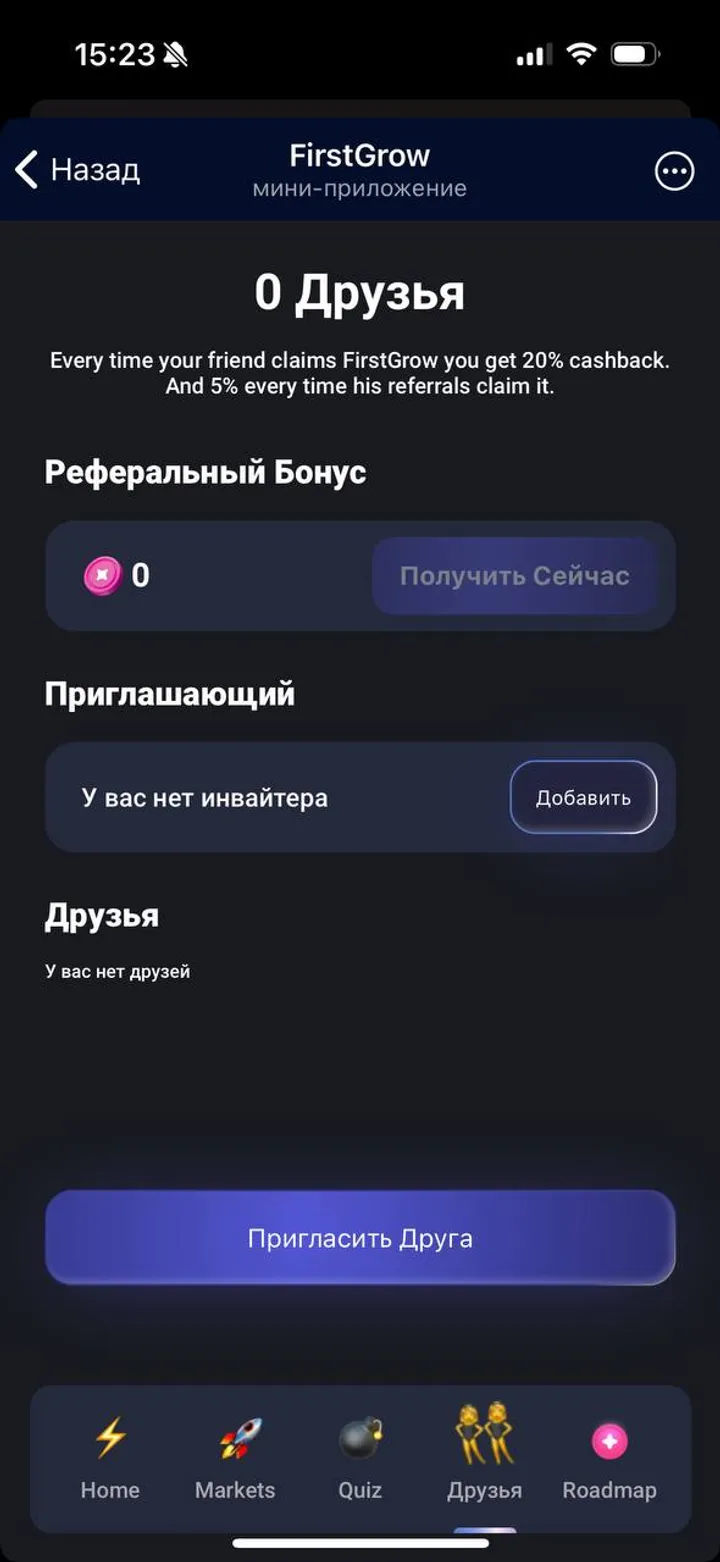Tap the FirstGrow mini-app title

(360, 155)
